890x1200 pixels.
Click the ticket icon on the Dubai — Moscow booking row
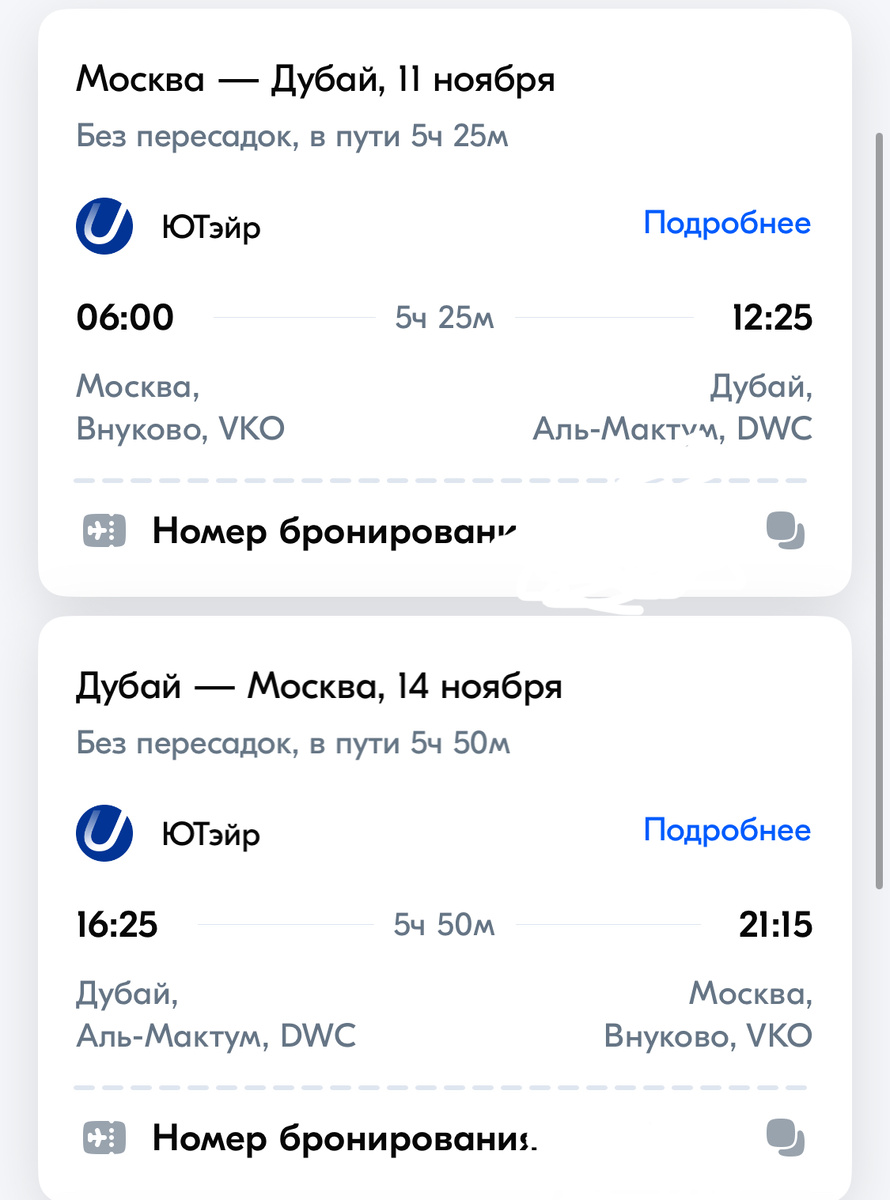click(105, 1137)
